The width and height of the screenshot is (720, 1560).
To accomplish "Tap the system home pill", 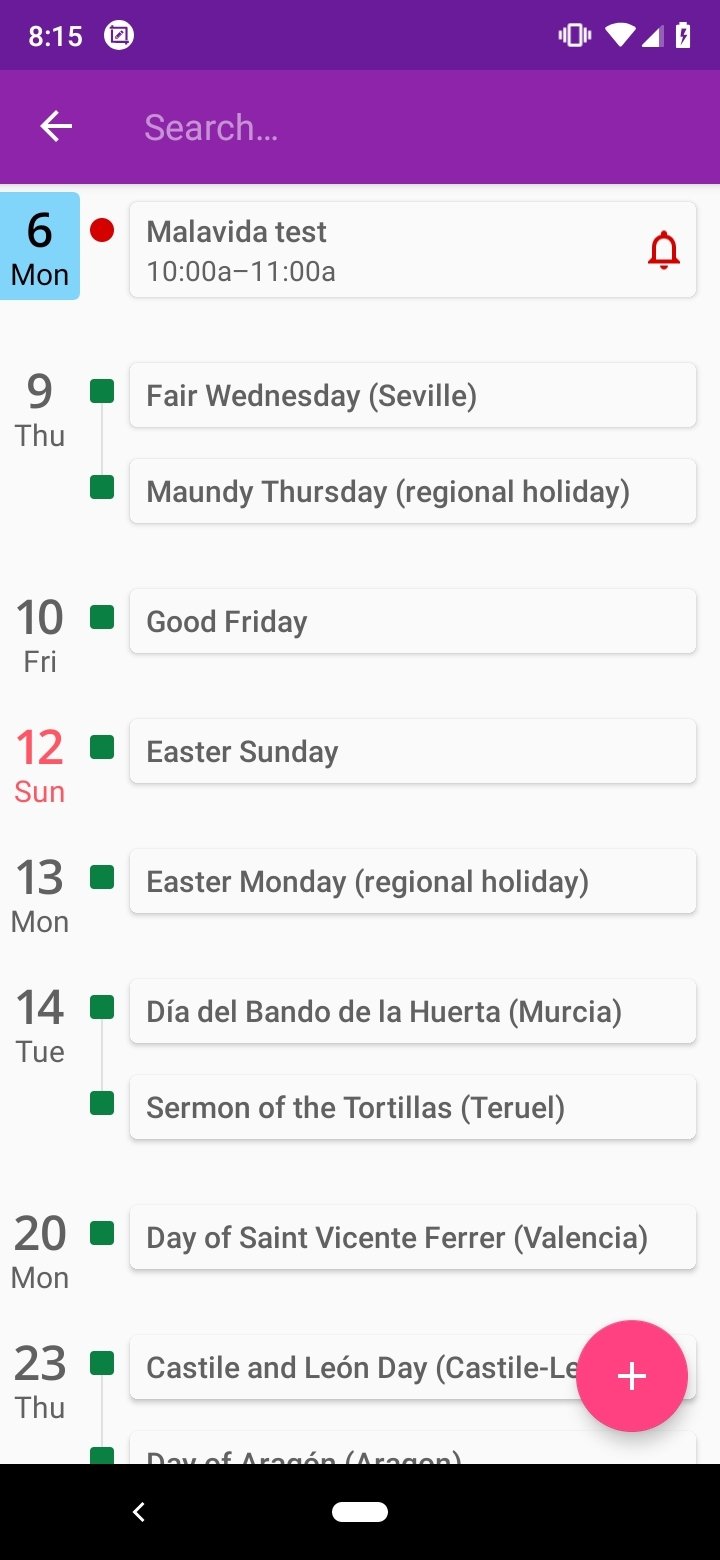I will 360,1512.
